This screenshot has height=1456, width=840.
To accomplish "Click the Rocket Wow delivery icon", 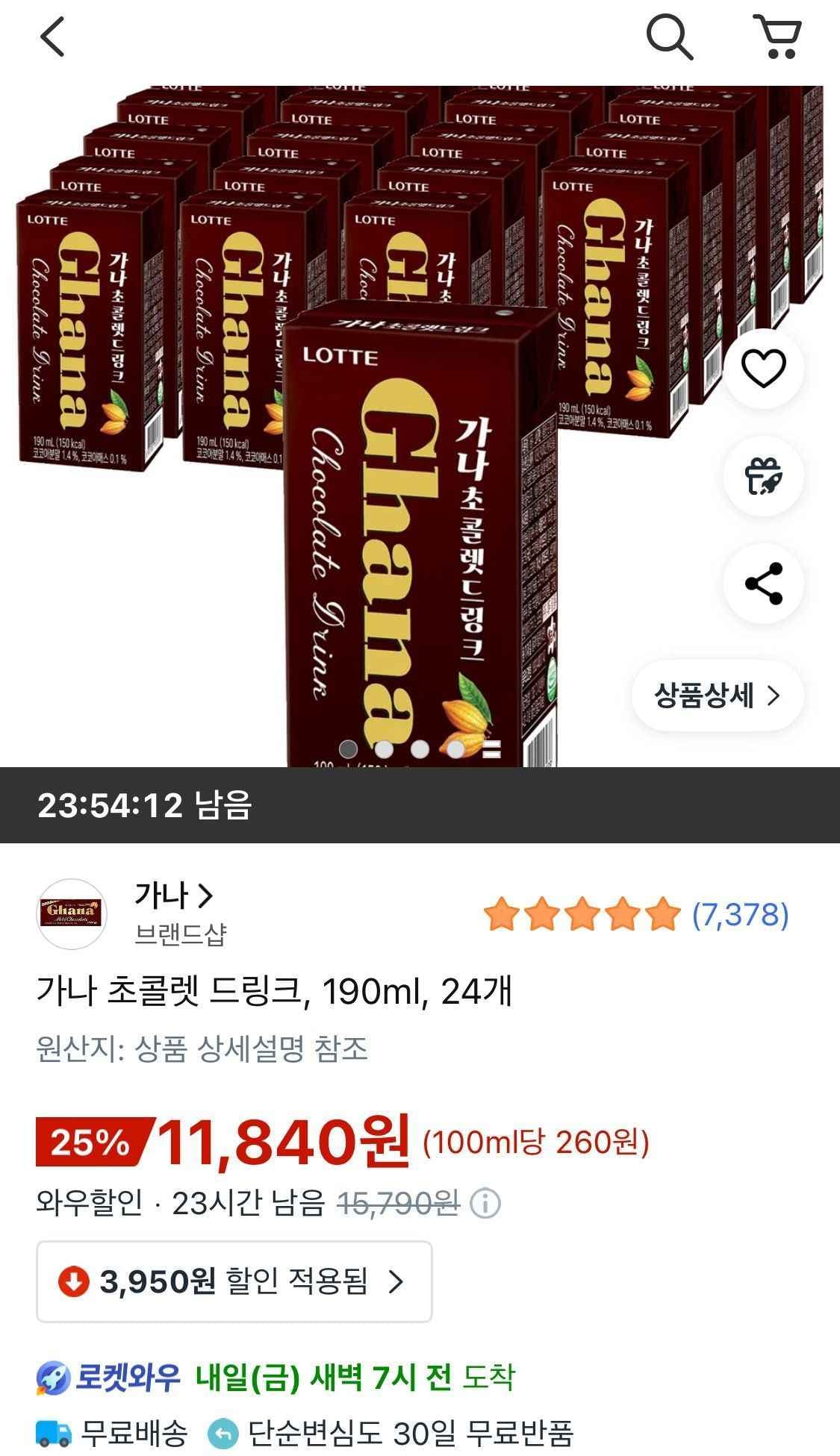I will click(x=55, y=1375).
